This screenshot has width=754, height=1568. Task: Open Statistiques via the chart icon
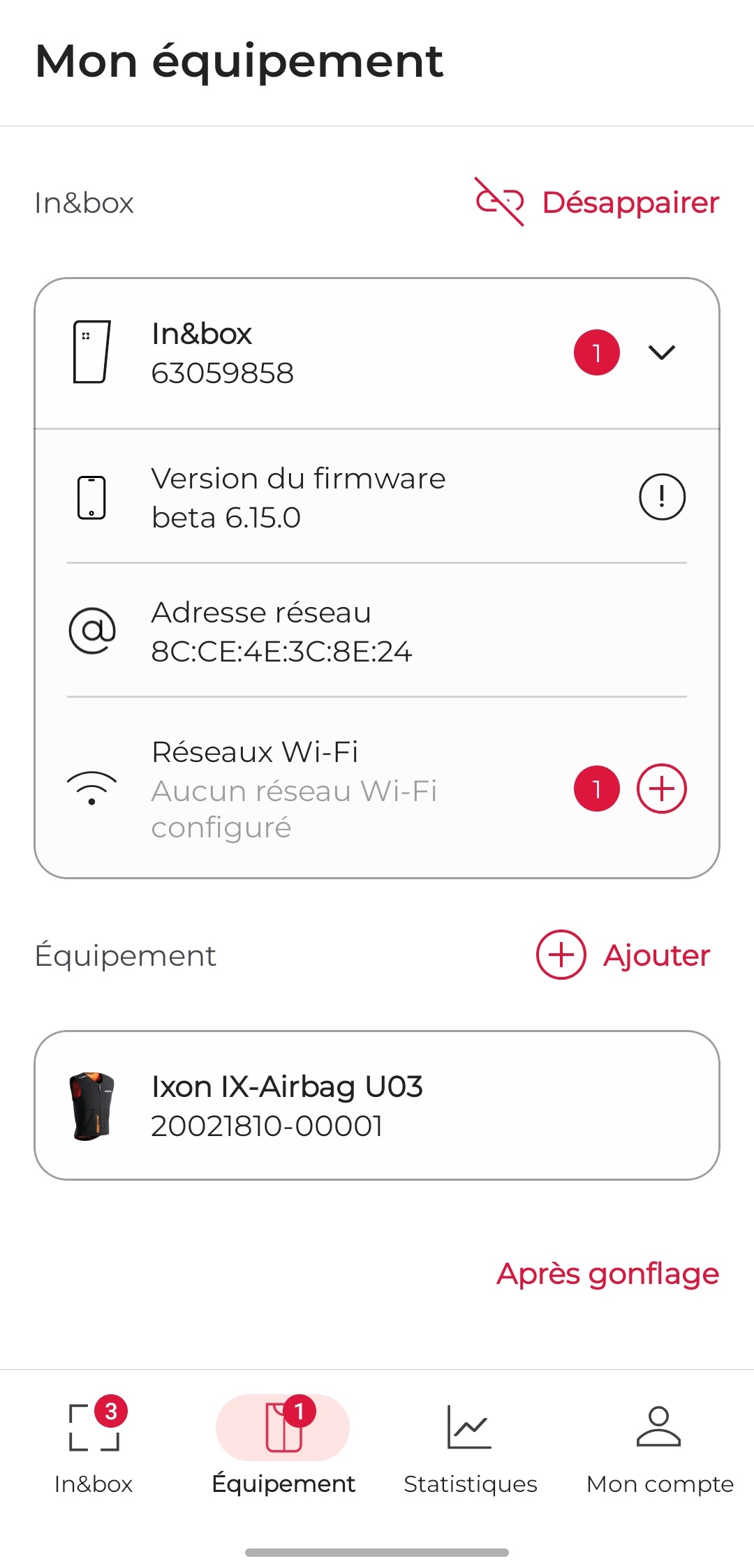pos(469,1429)
